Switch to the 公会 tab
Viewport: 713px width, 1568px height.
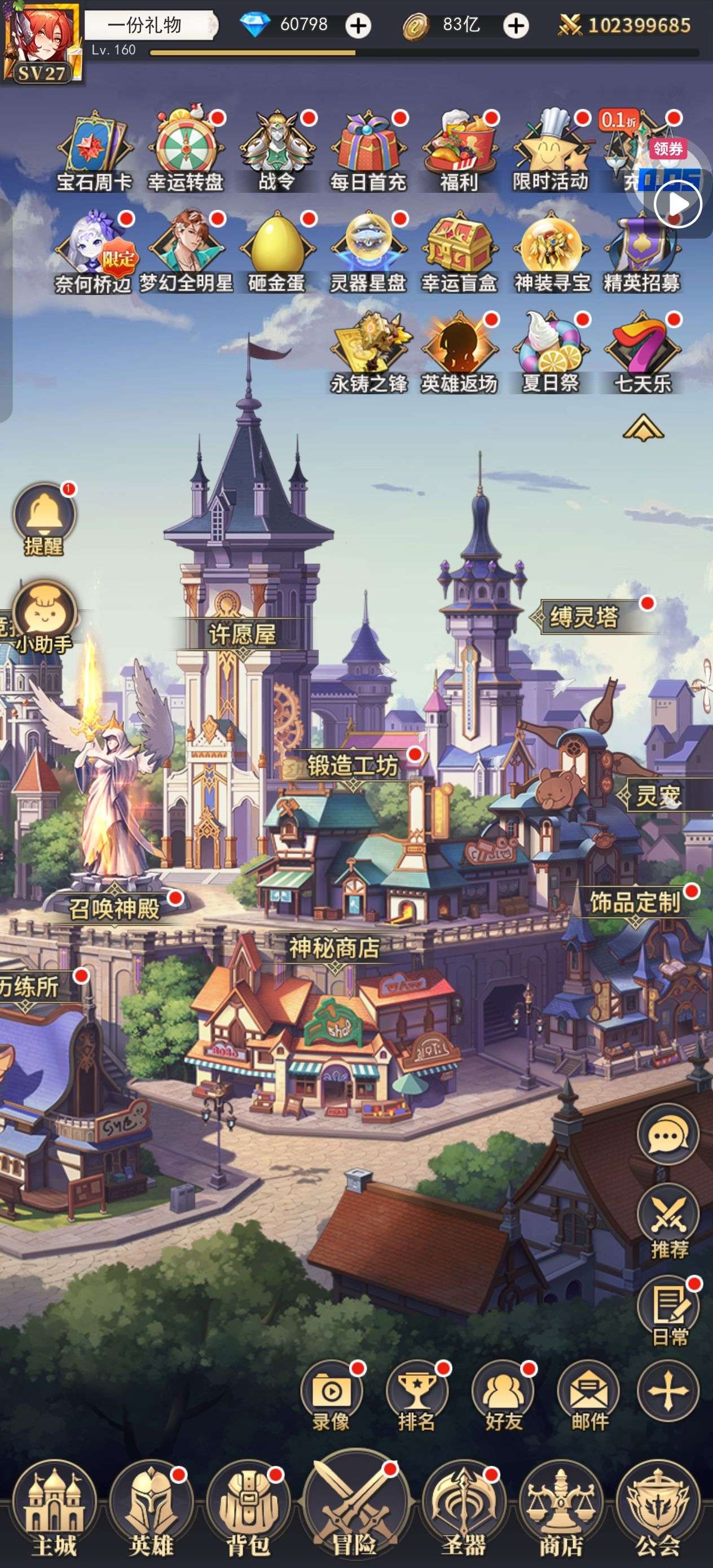pyautogui.click(x=658, y=1509)
